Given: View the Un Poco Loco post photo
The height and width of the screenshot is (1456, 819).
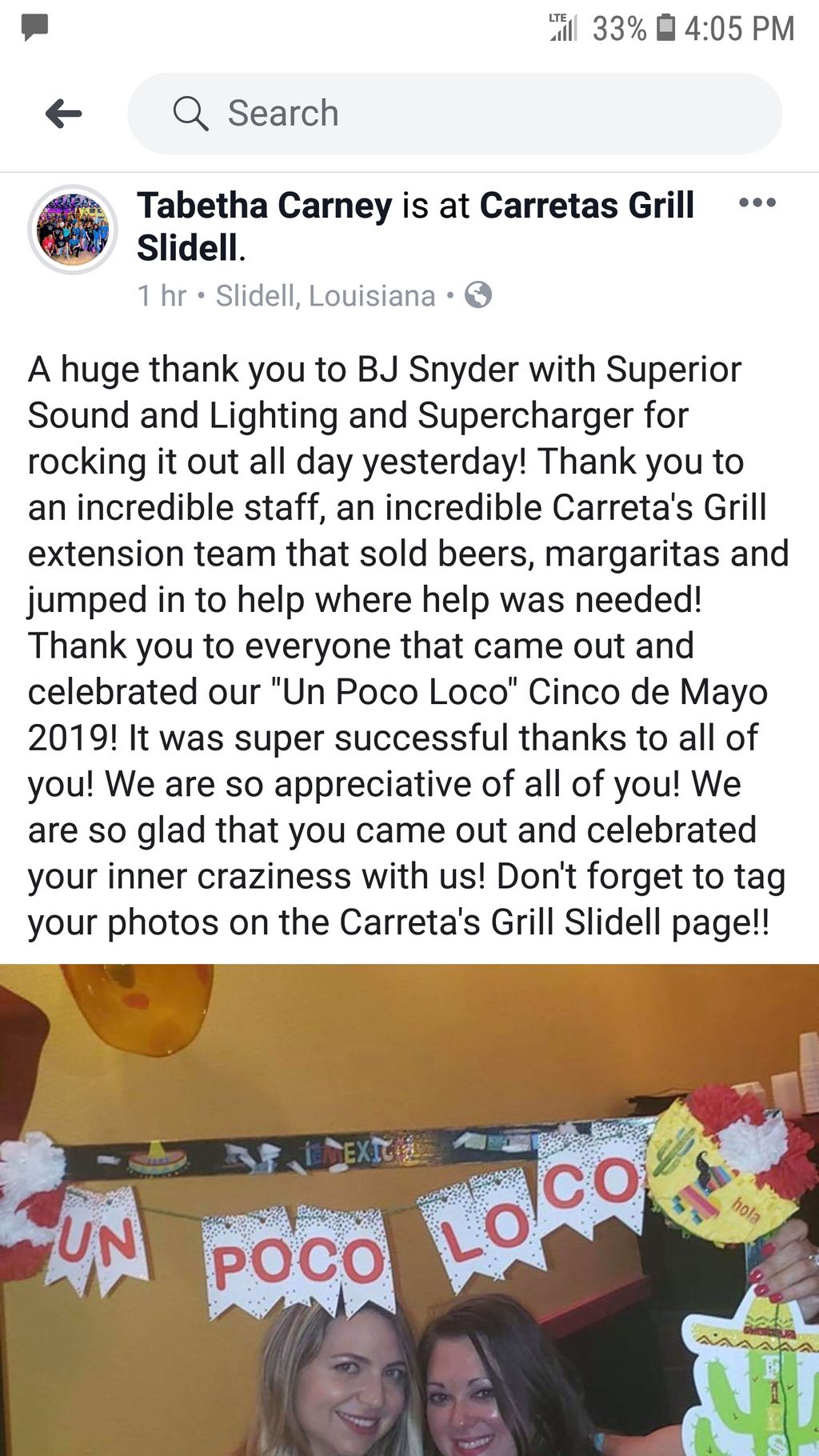Looking at the screenshot, I should coord(409,1210).
